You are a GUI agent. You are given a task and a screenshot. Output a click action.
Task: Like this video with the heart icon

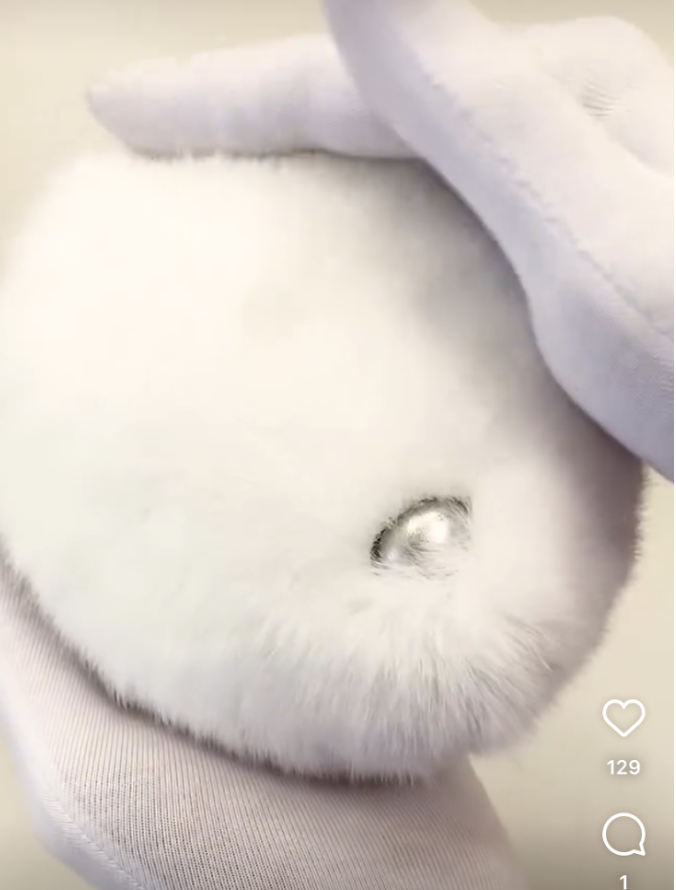point(623,717)
